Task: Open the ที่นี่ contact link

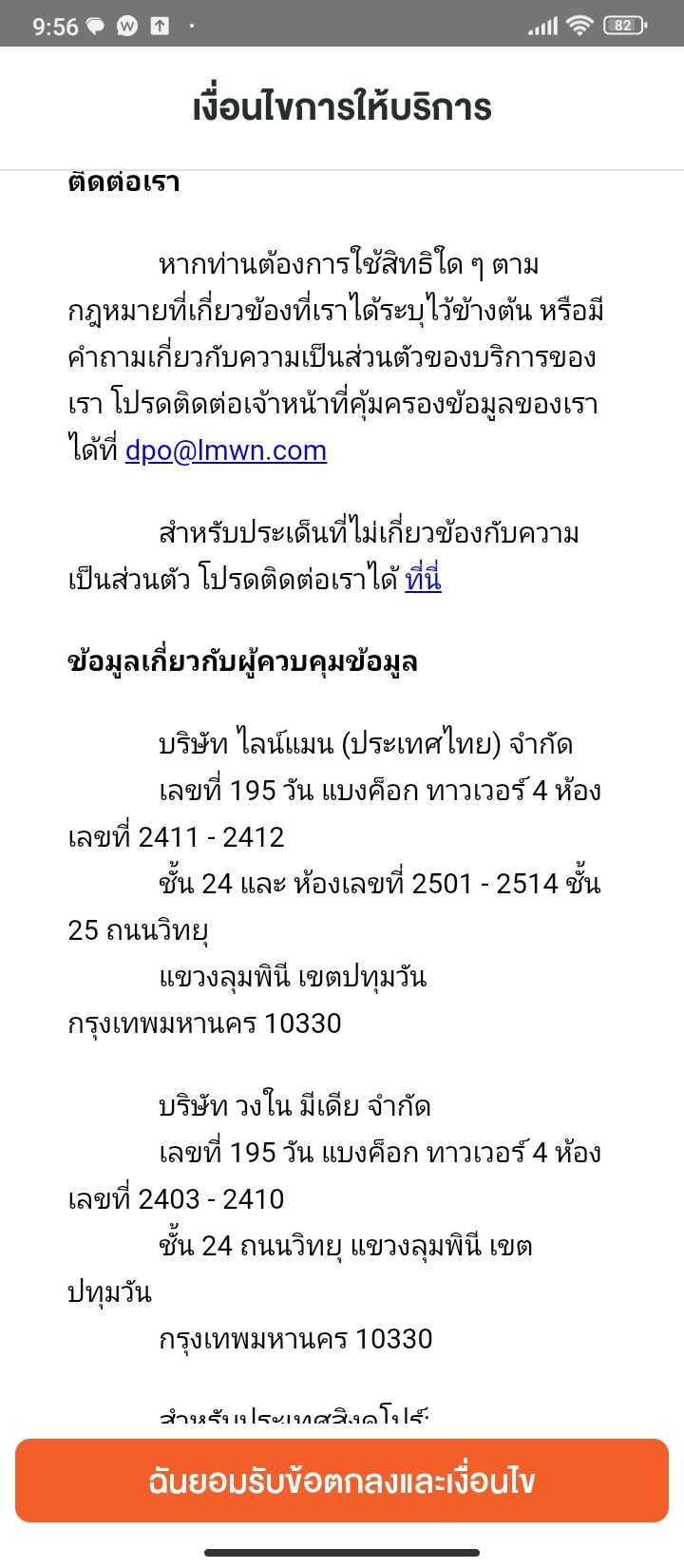Action: pos(423,580)
